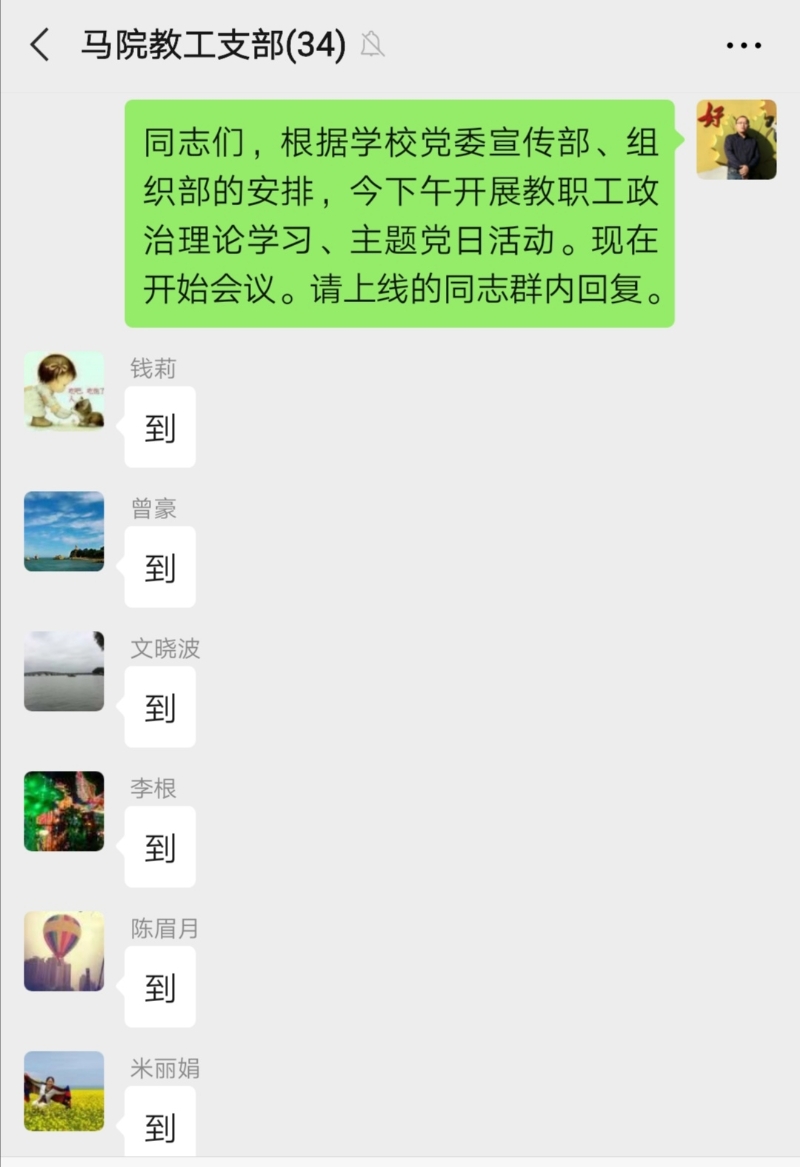The width and height of the screenshot is (800, 1167).
Task: Open 曾豪's profile picture
Action: [64, 531]
